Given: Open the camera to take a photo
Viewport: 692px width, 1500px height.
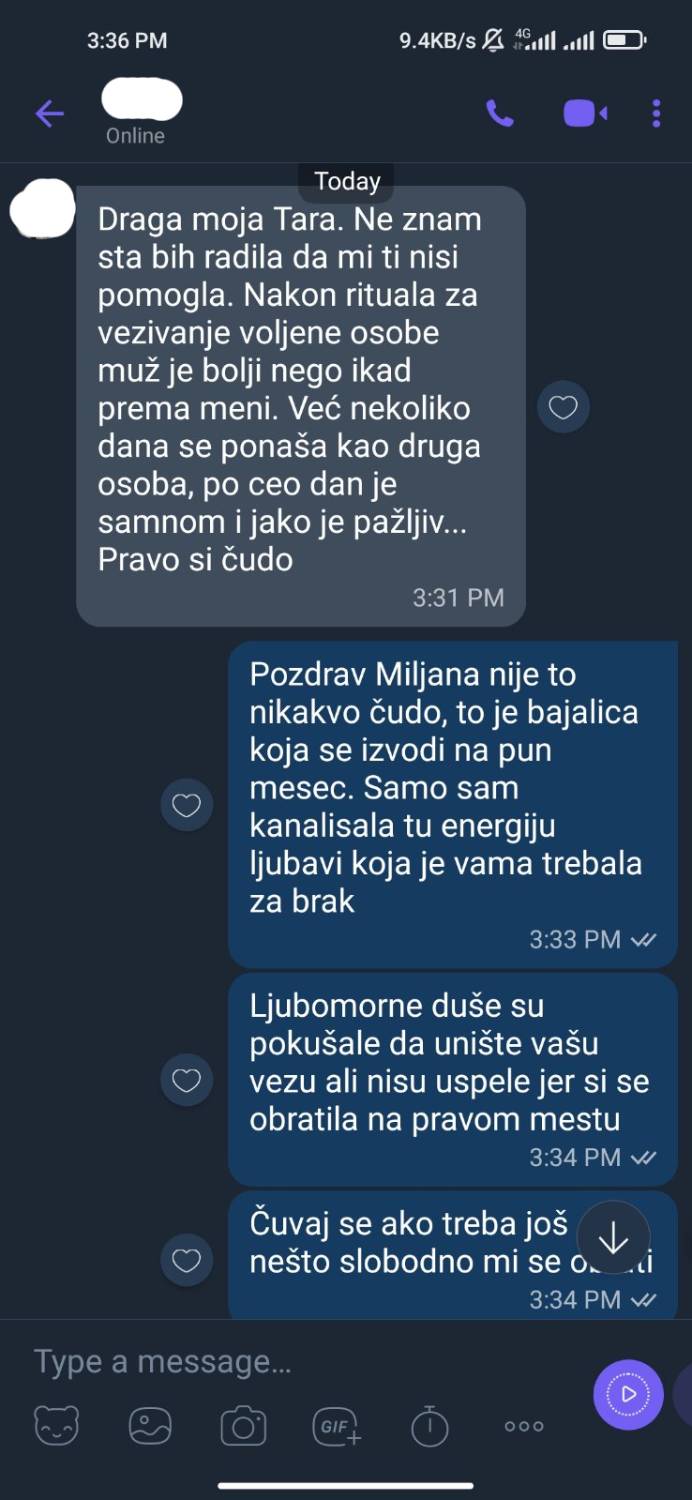Looking at the screenshot, I should pyautogui.click(x=243, y=1425).
